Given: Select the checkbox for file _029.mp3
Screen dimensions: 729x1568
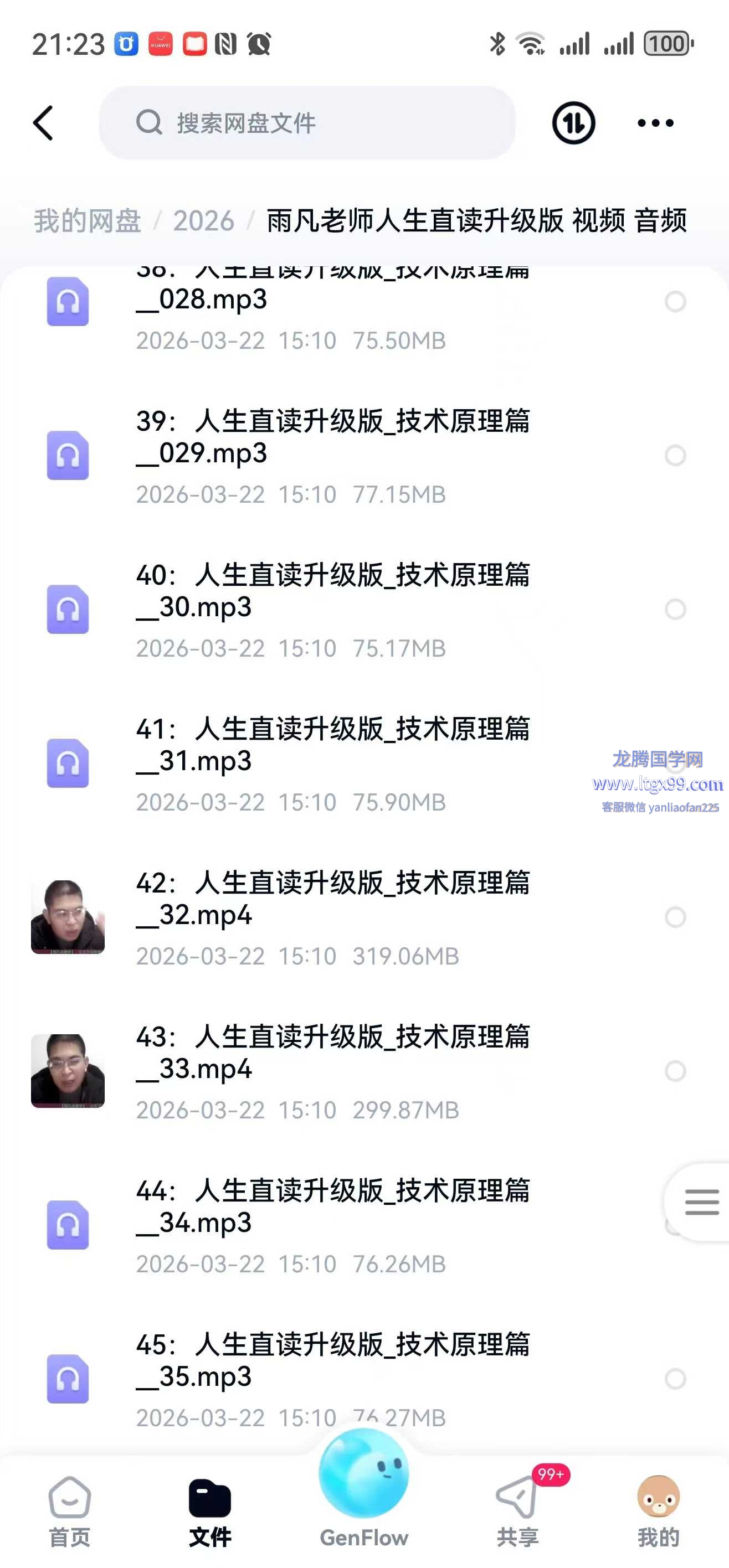Looking at the screenshot, I should click(x=675, y=455).
